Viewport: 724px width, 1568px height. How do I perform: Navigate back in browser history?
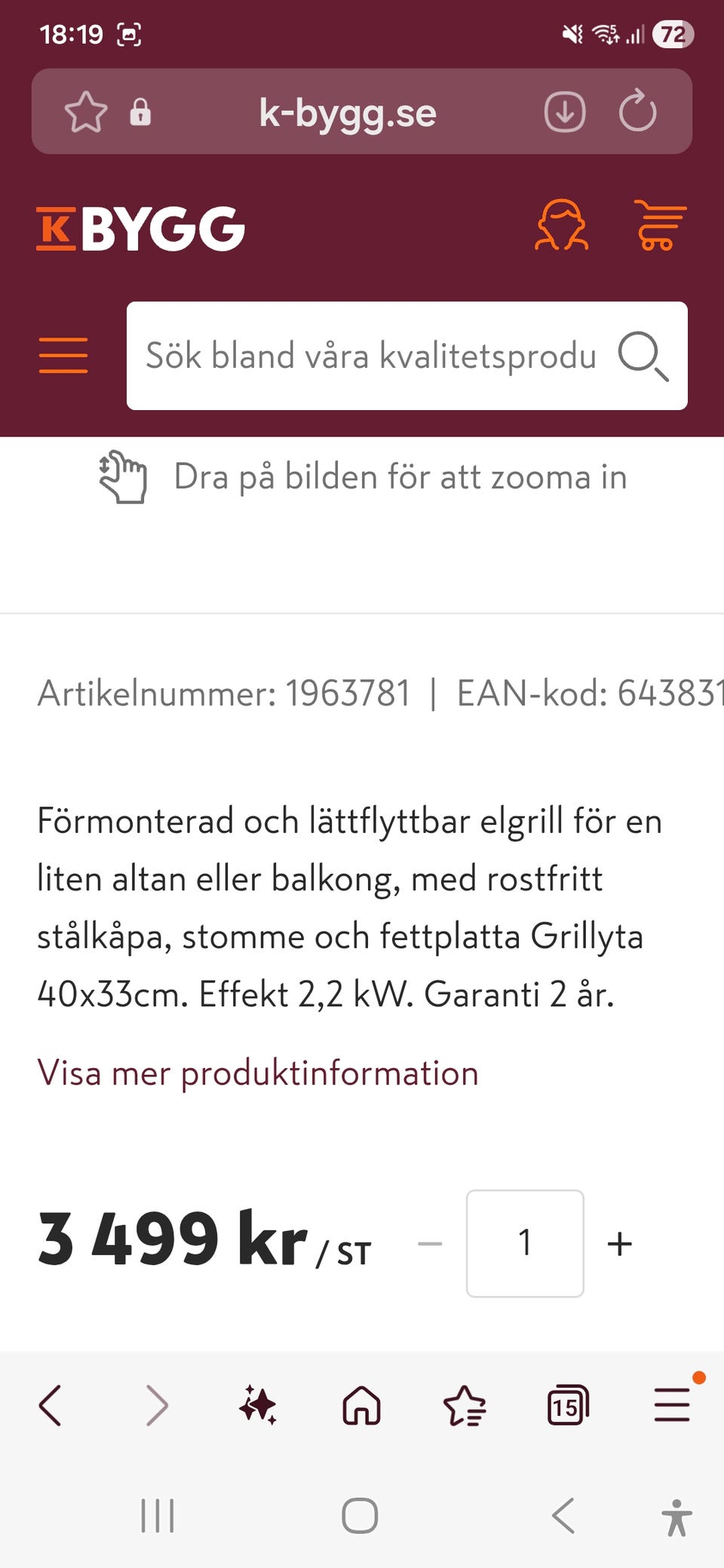coord(50,1404)
